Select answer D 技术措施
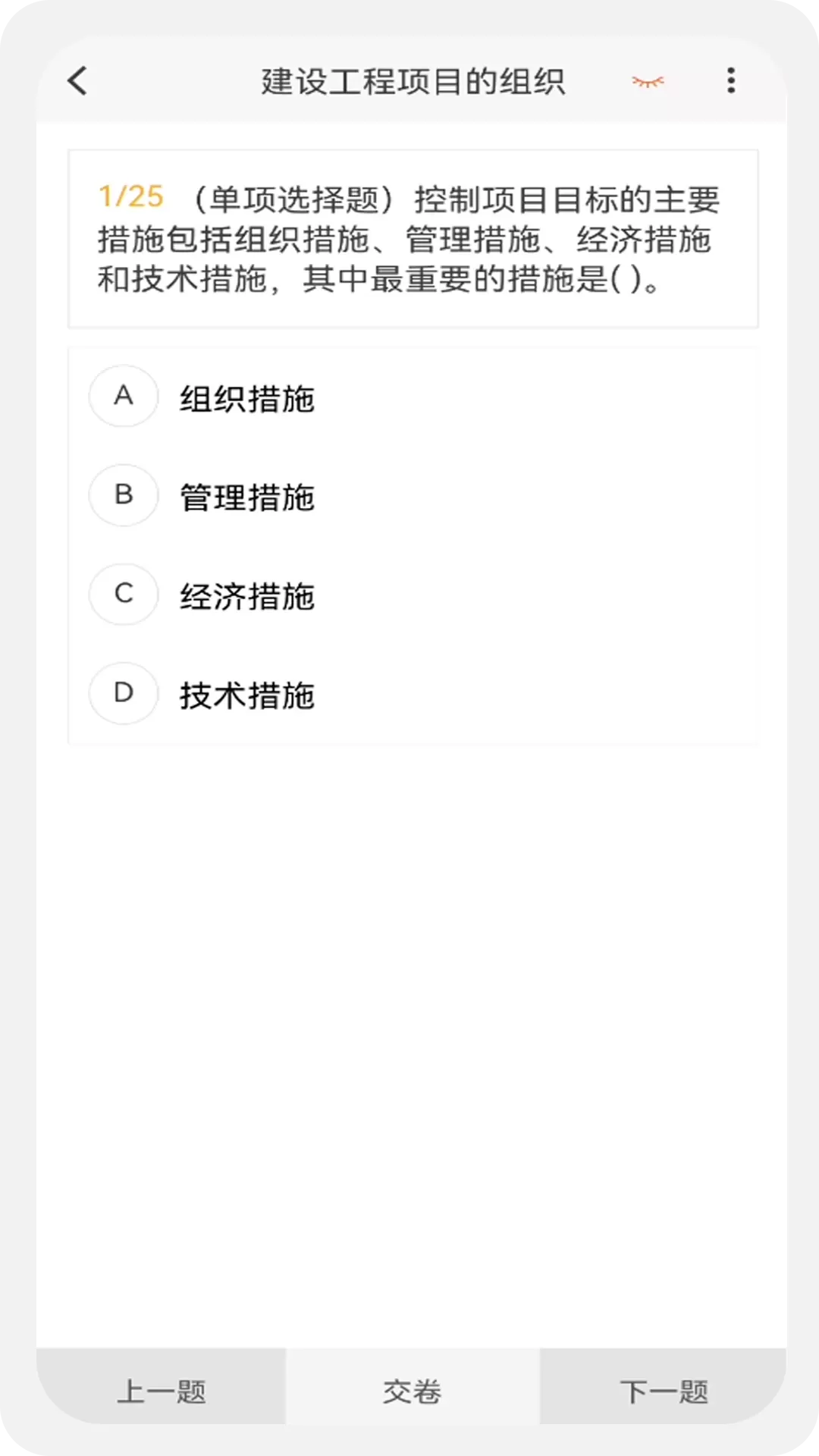819x1456 pixels. pos(413,695)
